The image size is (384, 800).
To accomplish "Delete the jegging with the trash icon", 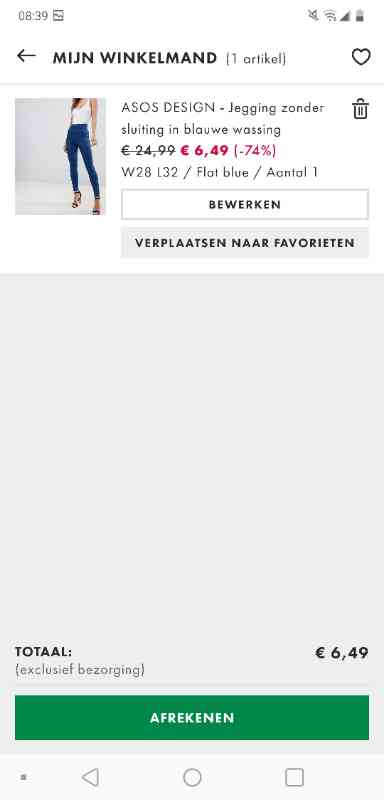I will point(360,109).
